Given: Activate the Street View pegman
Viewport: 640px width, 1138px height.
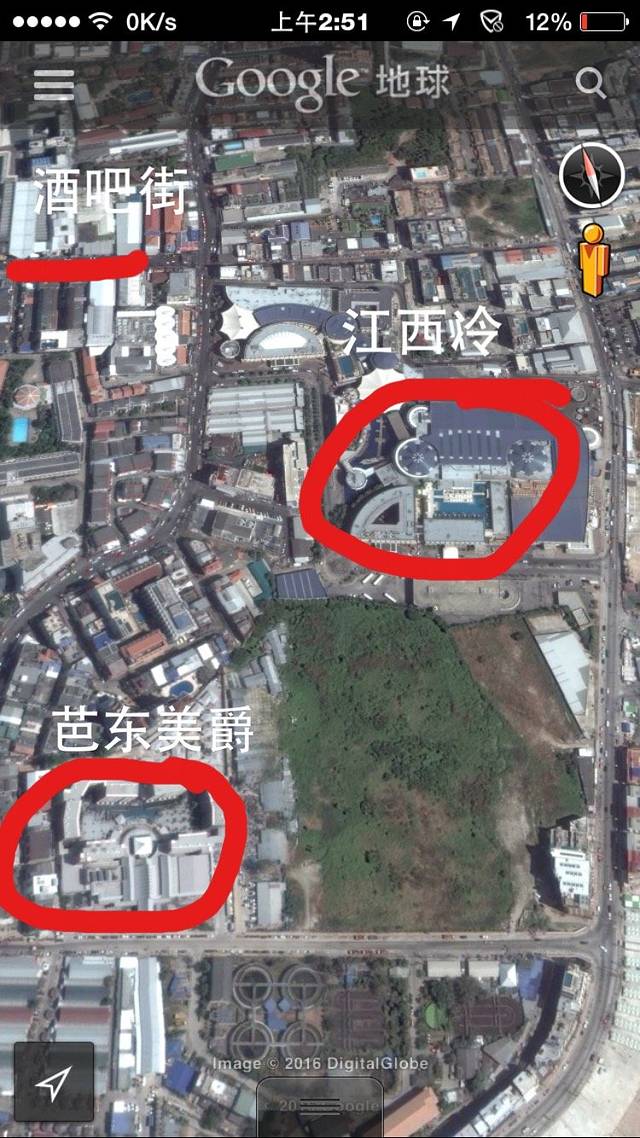Looking at the screenshot, I should 594,259.
